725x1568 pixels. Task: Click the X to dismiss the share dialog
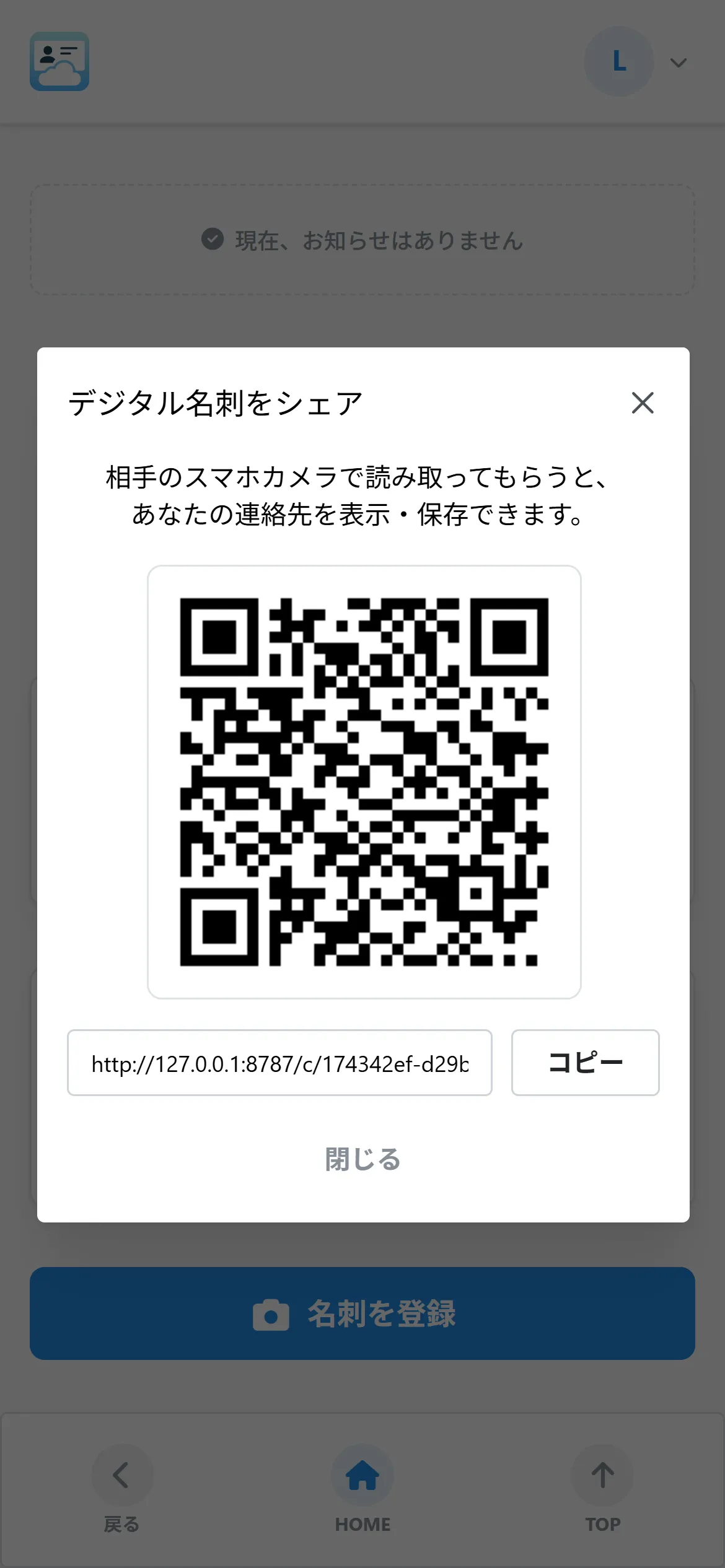(x=643, y=403)
